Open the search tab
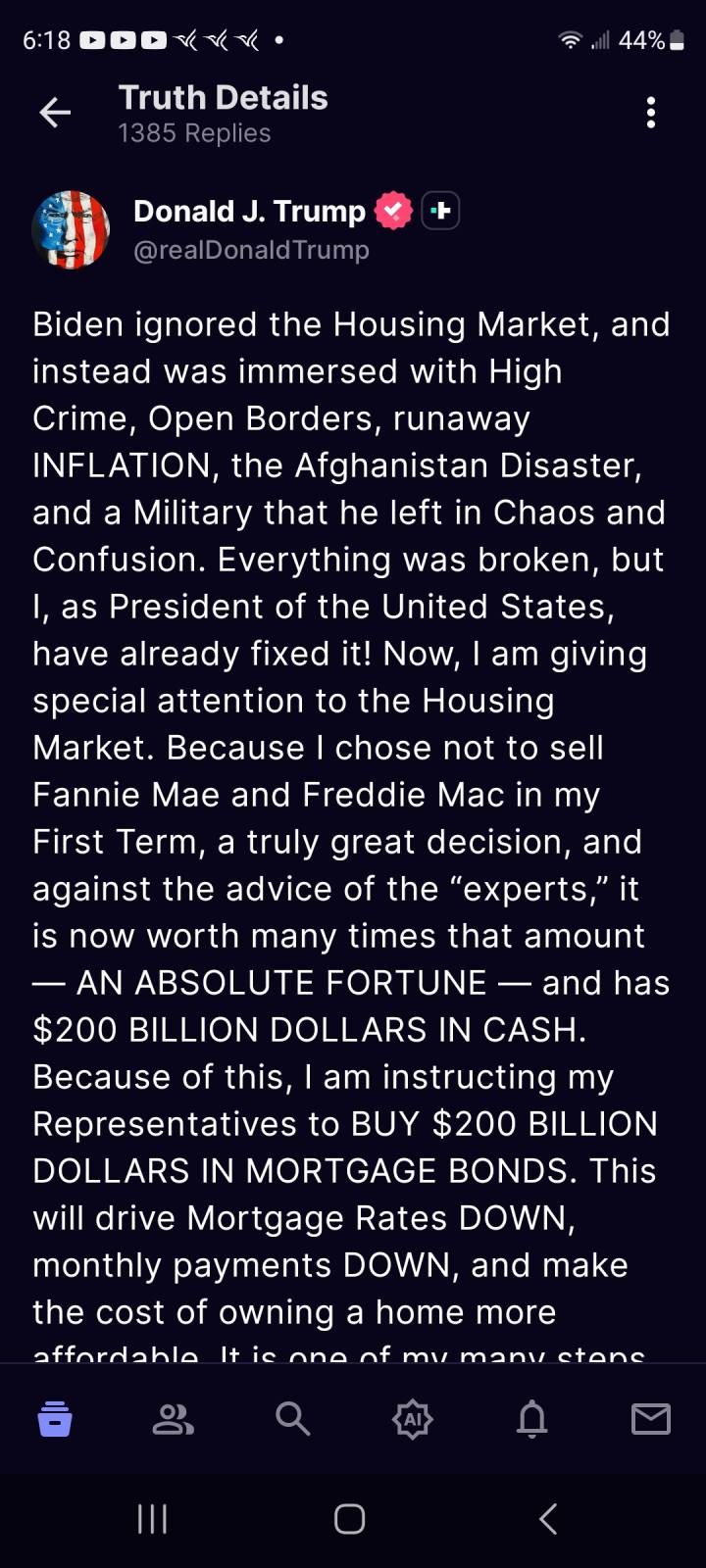Image resolution: width=706 pixels, height=1568 pixels. (x=292, y=1418)
